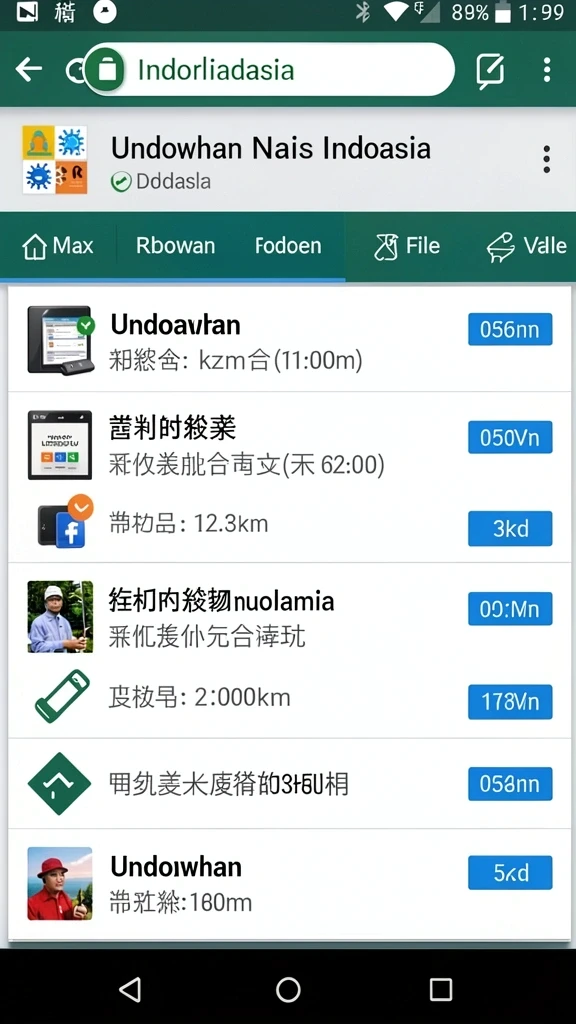Open the compose note icon in top bar
Screen dimensions: 576x1024
490,71
